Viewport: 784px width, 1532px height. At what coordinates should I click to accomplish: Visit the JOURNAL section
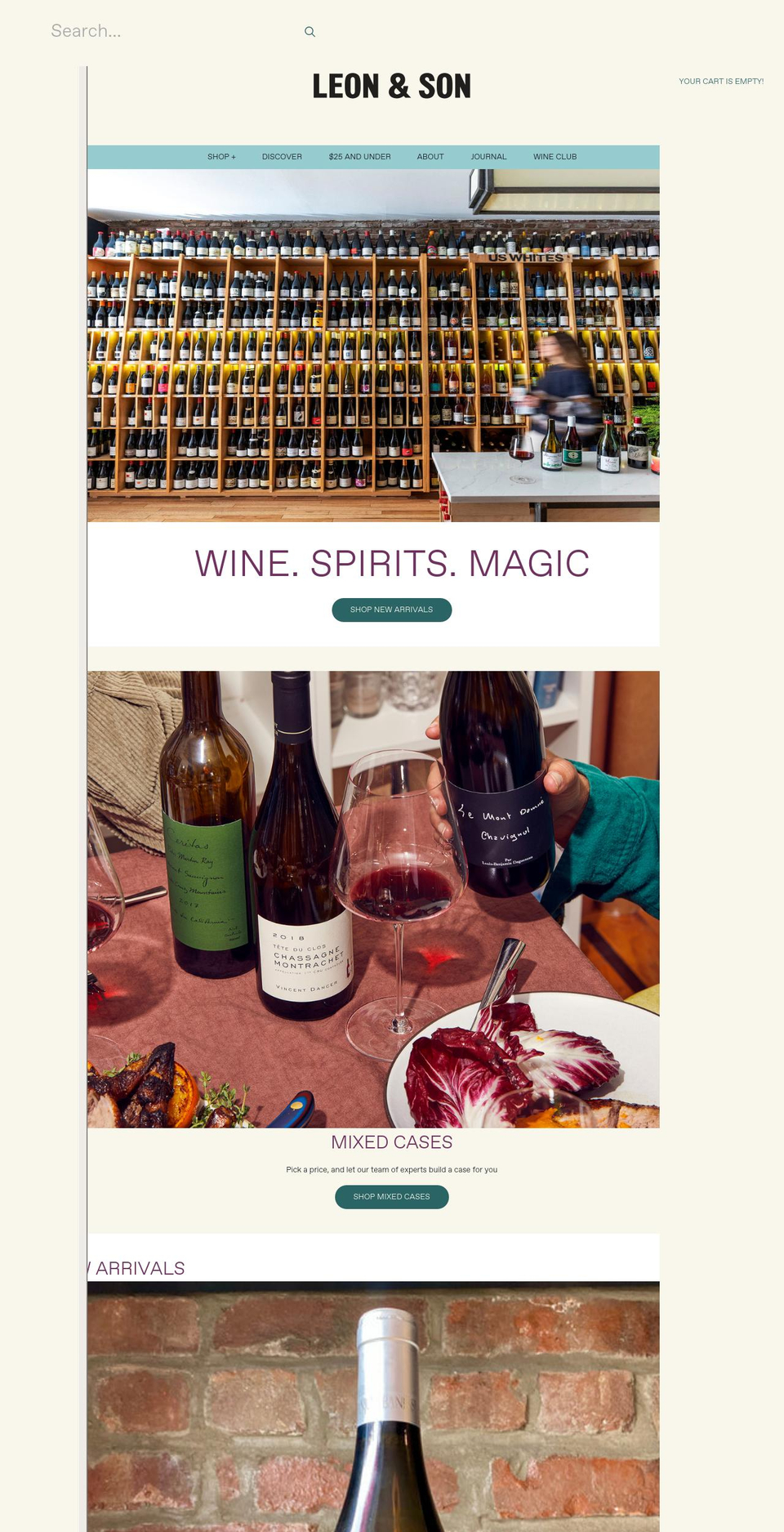click(x=488, y=156)
